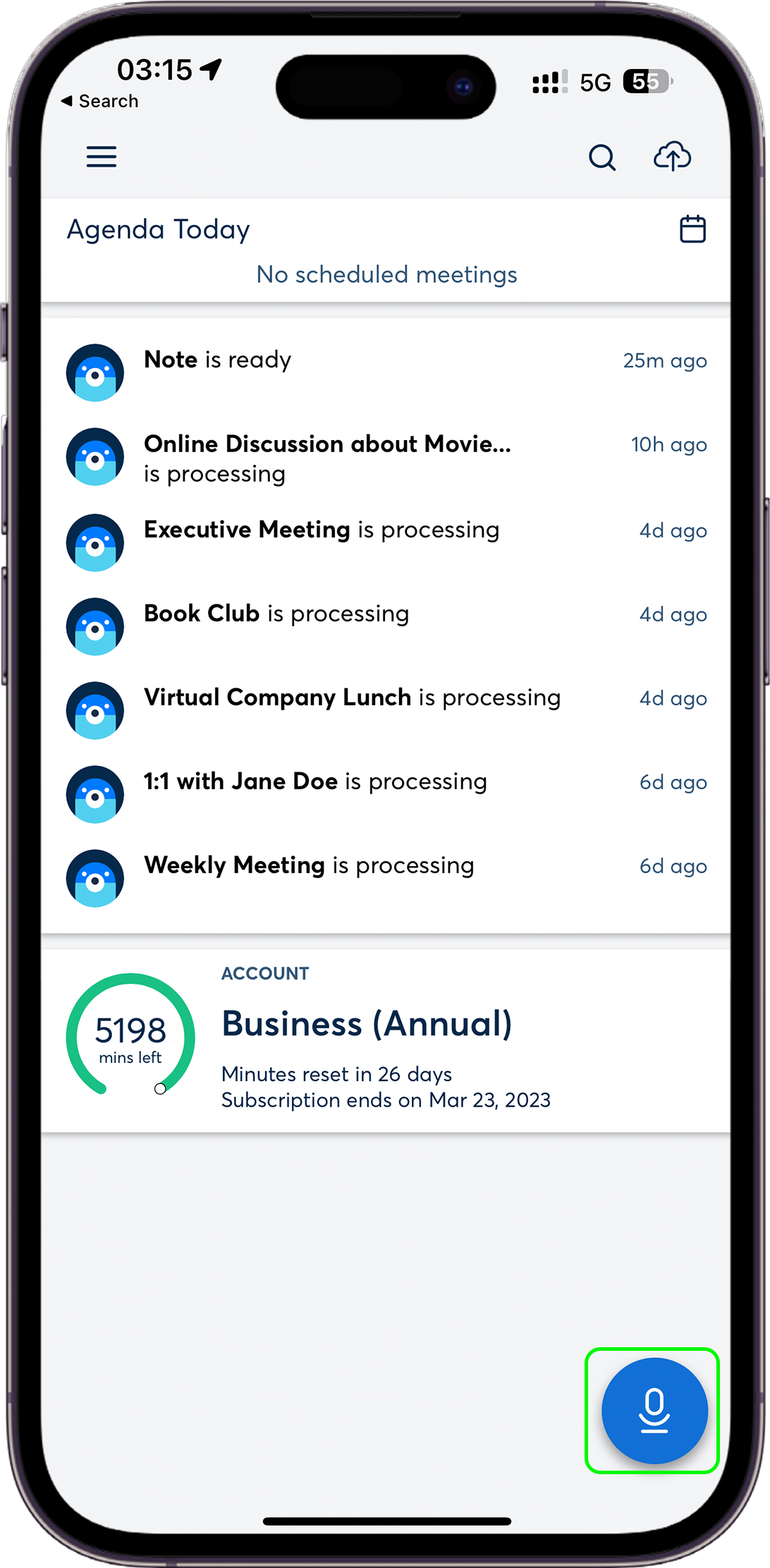770x1568 pixels.
Task: Return to Search via the back link
Action: tap(99, 102)
